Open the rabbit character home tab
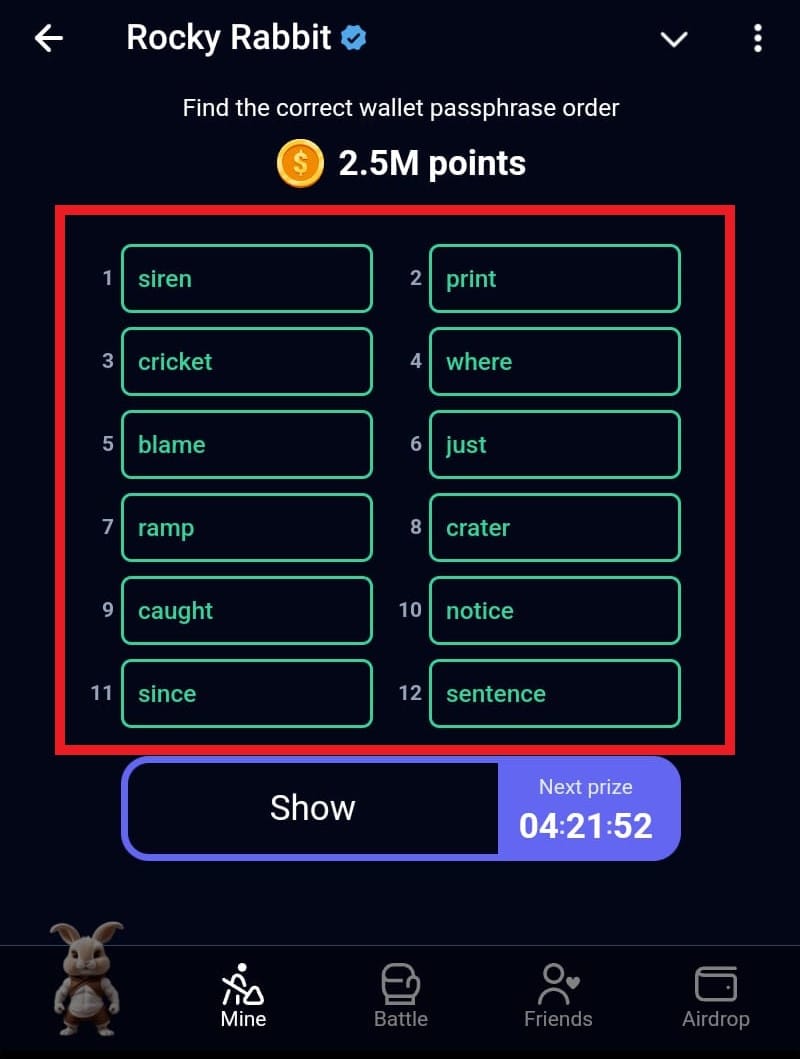 (87, 978)
